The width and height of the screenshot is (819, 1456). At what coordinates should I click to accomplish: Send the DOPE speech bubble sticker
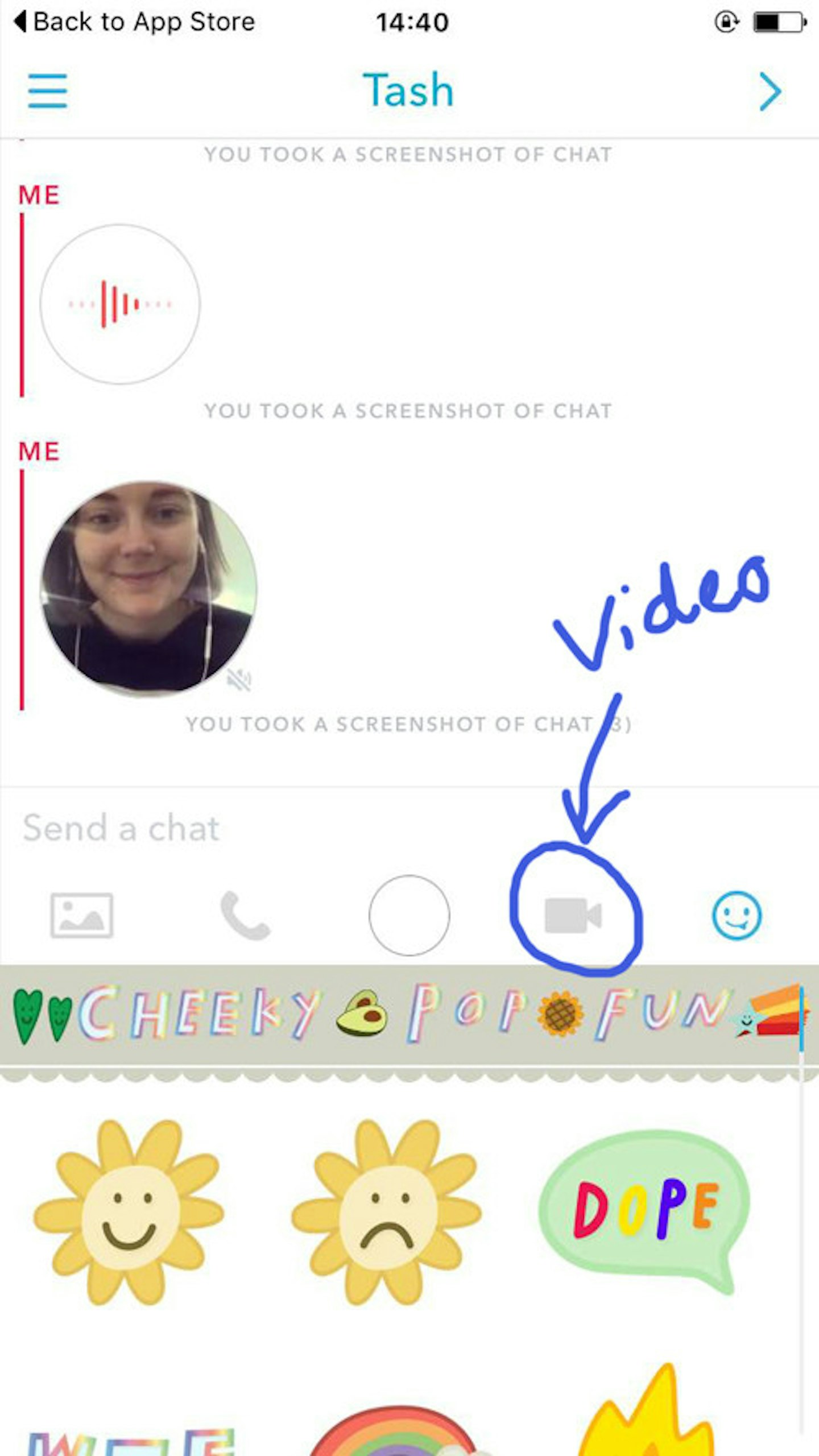point(646,1209)
